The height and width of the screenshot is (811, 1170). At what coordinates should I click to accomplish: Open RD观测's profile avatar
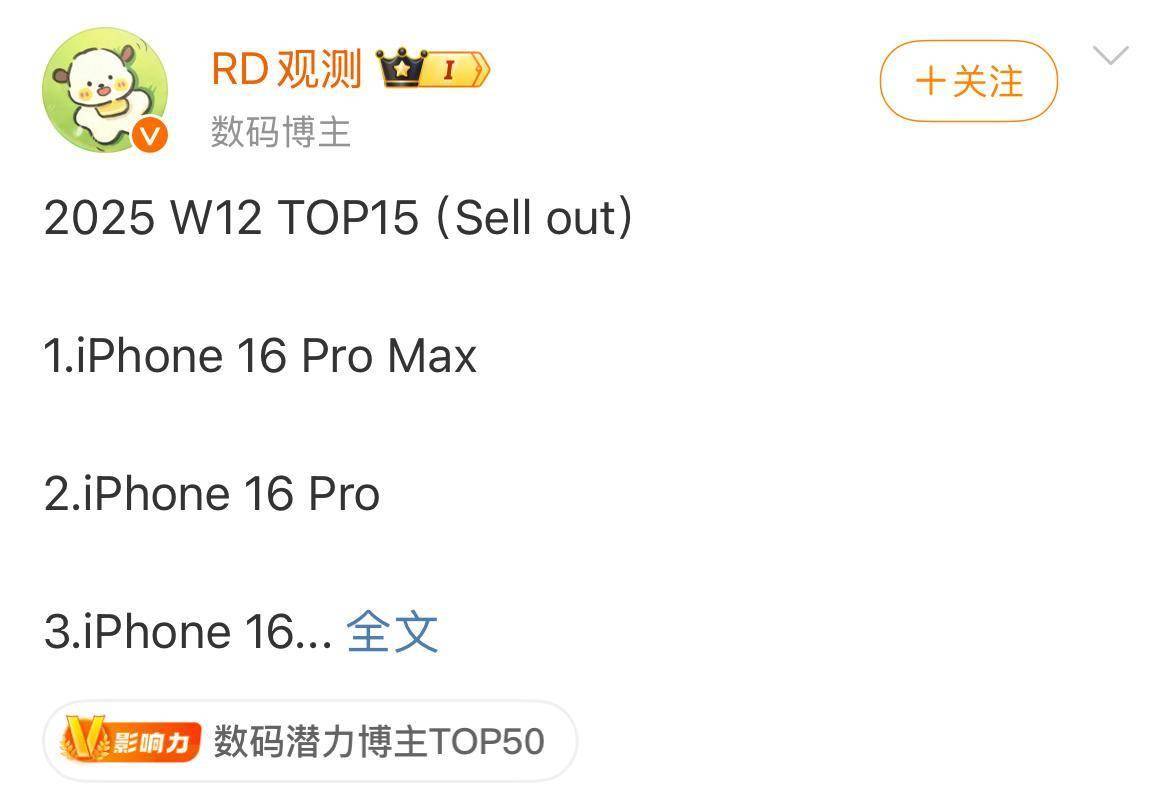pyautogui.click(x=105, y=90)
